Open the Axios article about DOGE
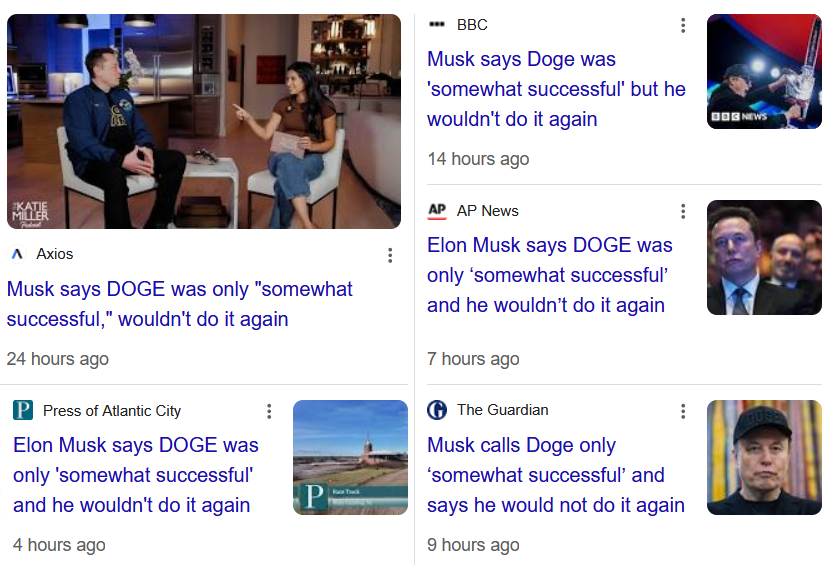 [180, 304]
